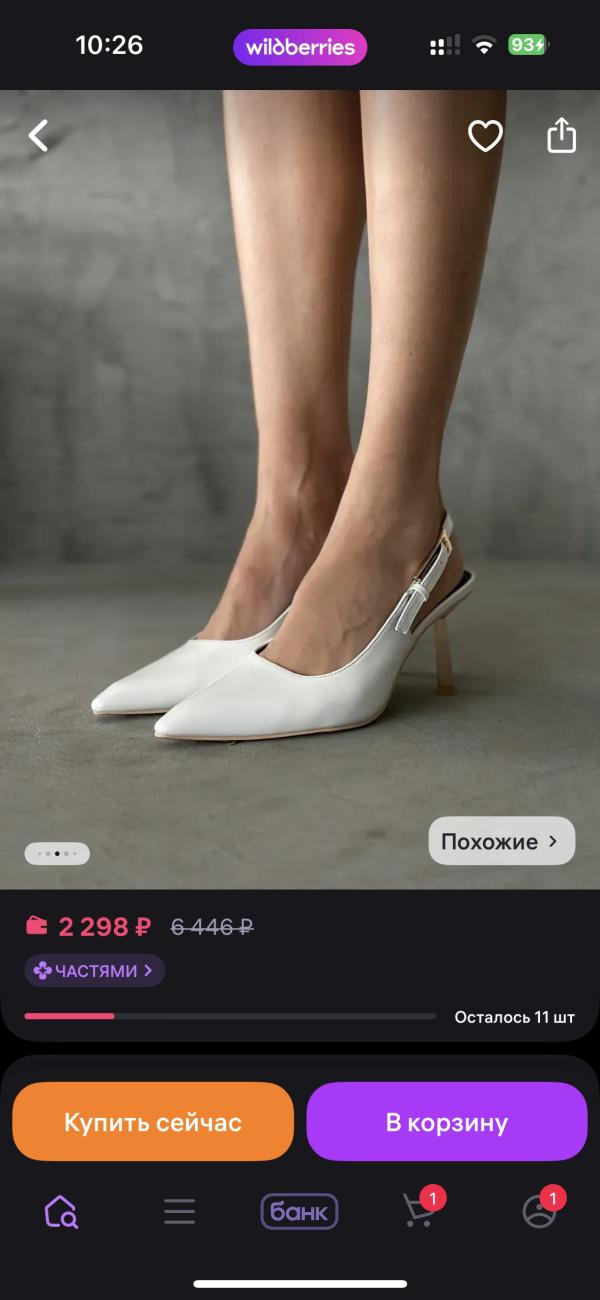Tap the photo gallery page indicator
The height and width of the screenshot is (1300, 600).
pyautogui.click(x=57, y=854)
